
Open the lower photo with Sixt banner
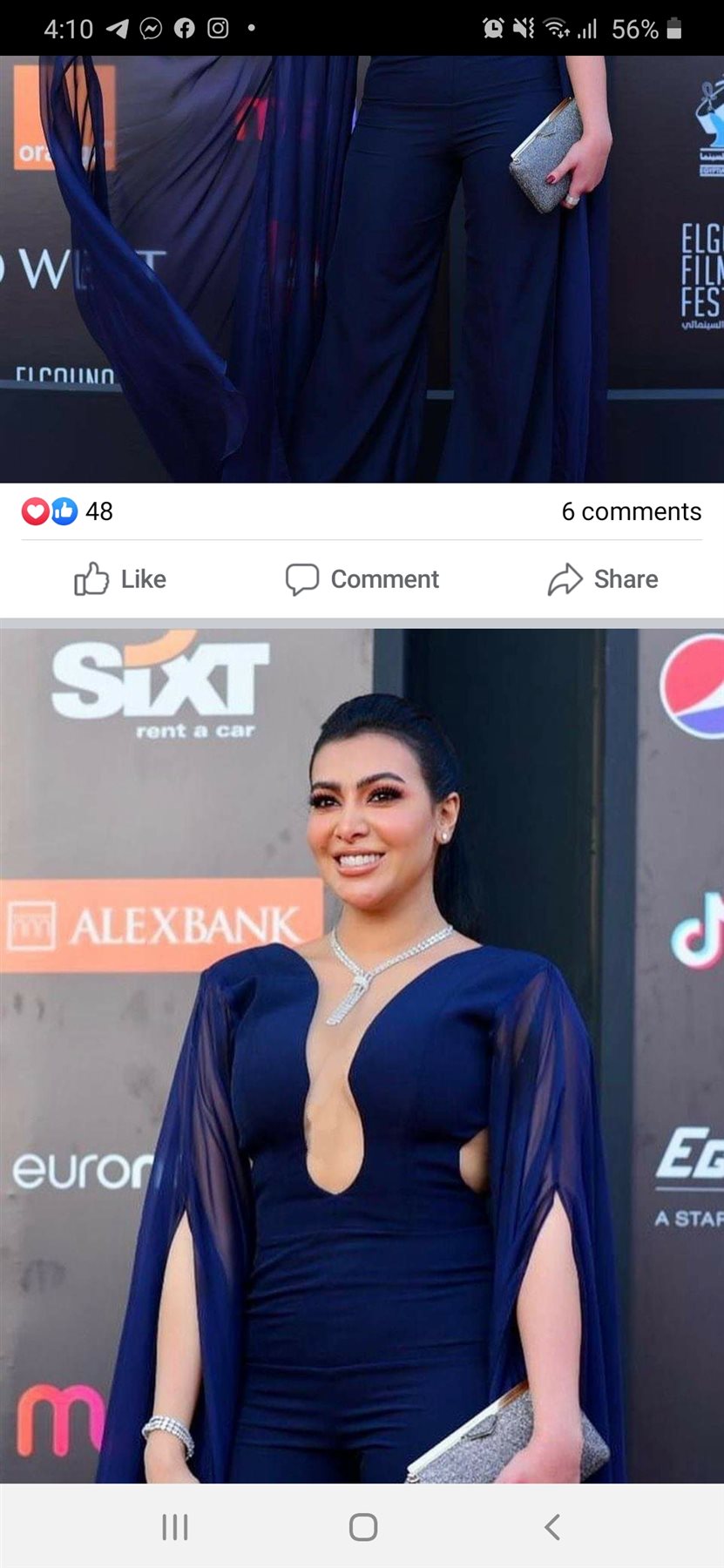coord(362,1054)
